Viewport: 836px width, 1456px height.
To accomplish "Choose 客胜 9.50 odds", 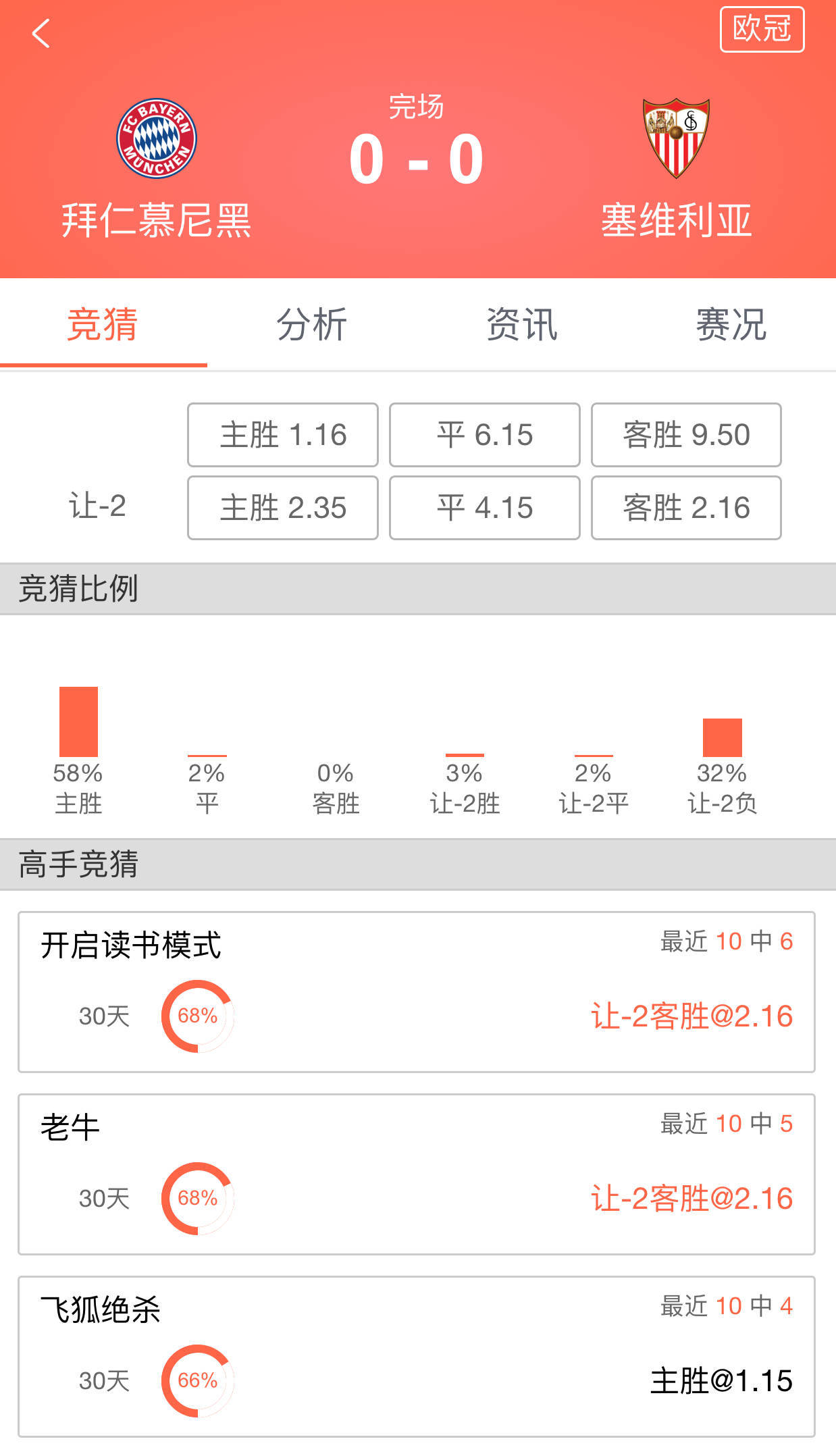I will (x=686, y=435).
